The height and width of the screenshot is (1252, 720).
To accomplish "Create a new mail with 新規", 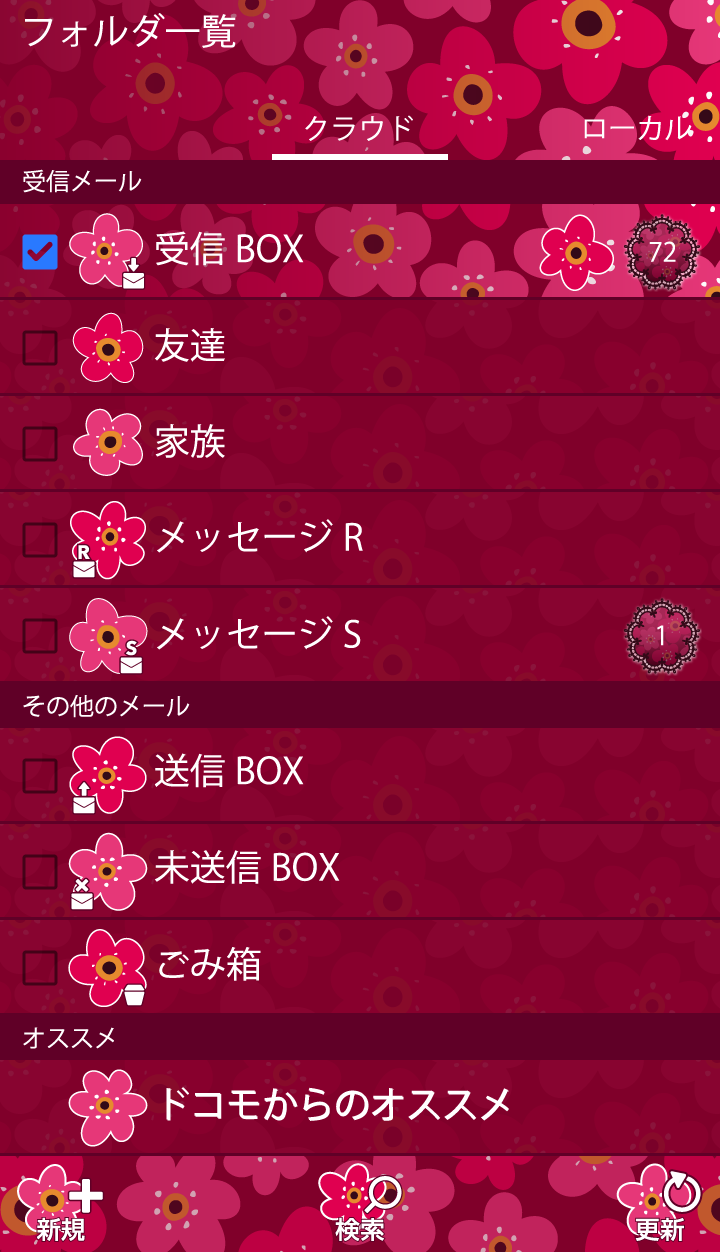I will click(62, 1205).
